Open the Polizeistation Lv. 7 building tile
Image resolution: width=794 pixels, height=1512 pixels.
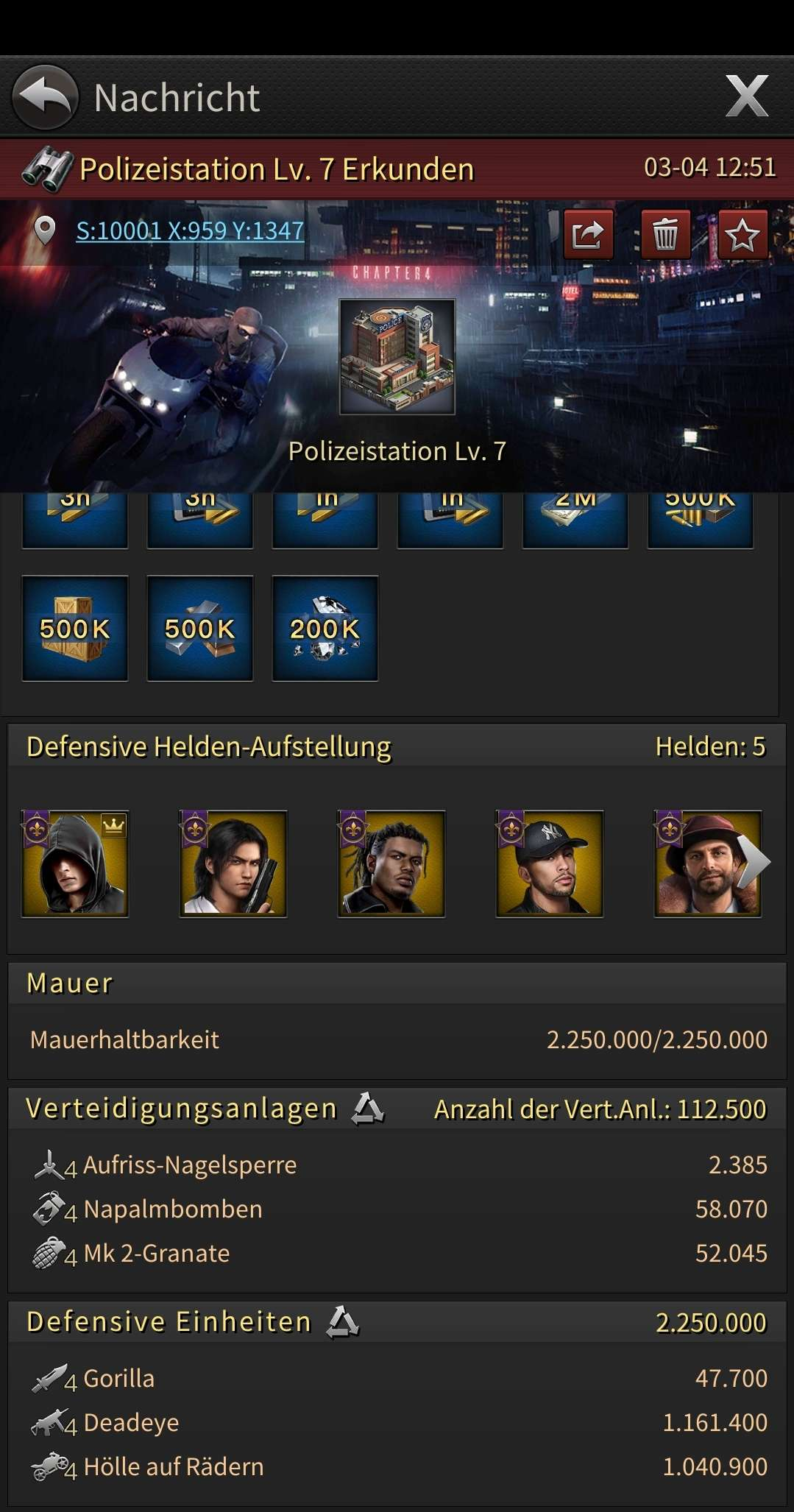[397, 357]
